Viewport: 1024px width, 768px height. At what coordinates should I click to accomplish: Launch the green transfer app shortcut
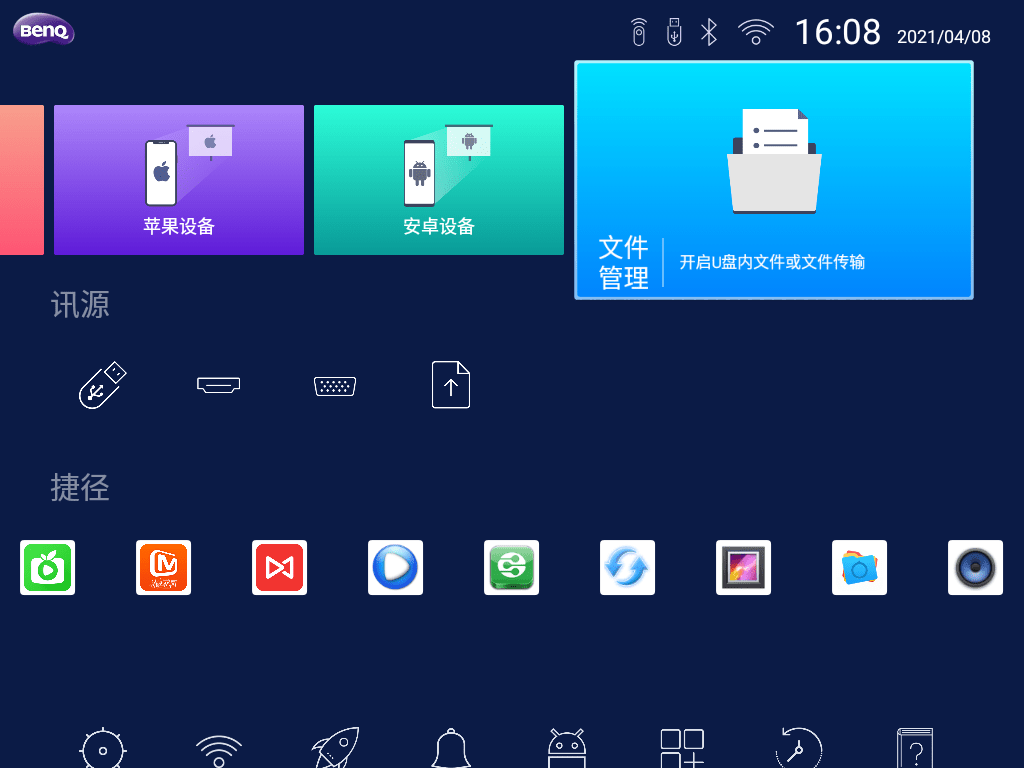pos(512,568)
